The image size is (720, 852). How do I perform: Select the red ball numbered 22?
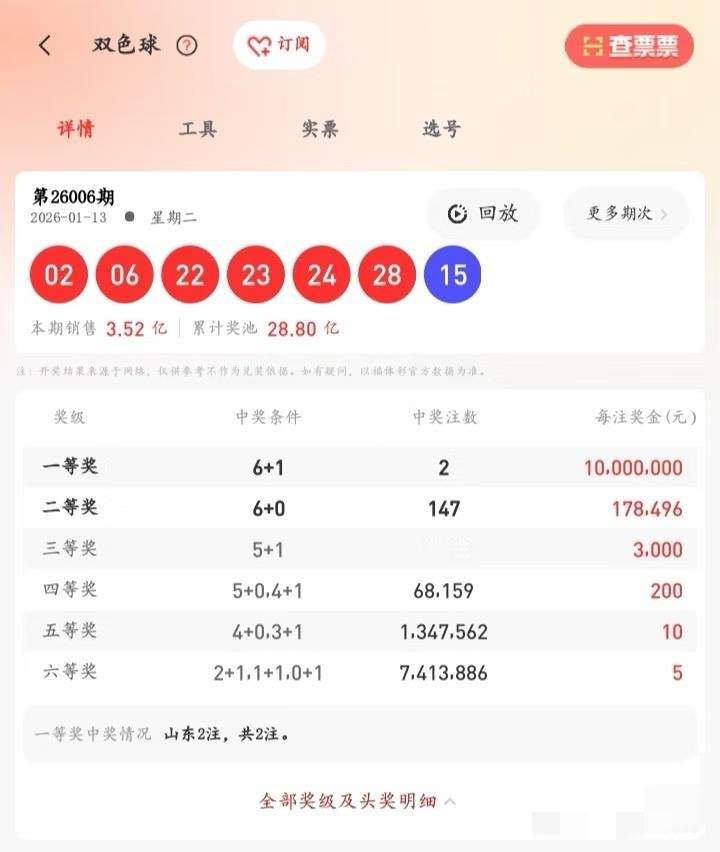coord(190,274)
